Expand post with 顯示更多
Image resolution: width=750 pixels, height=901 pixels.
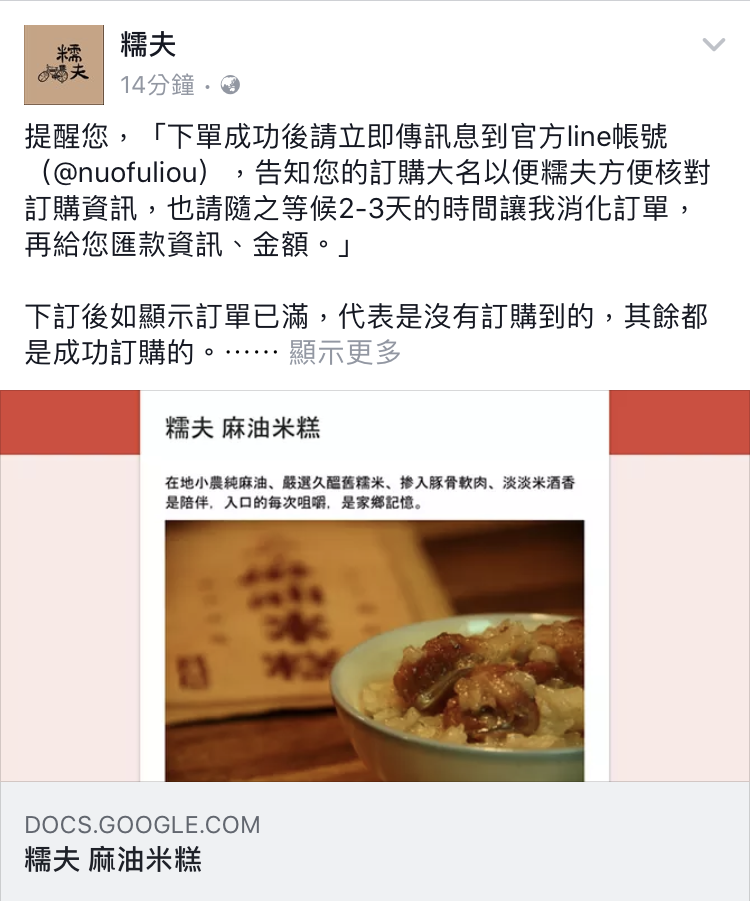click(345, 352)
